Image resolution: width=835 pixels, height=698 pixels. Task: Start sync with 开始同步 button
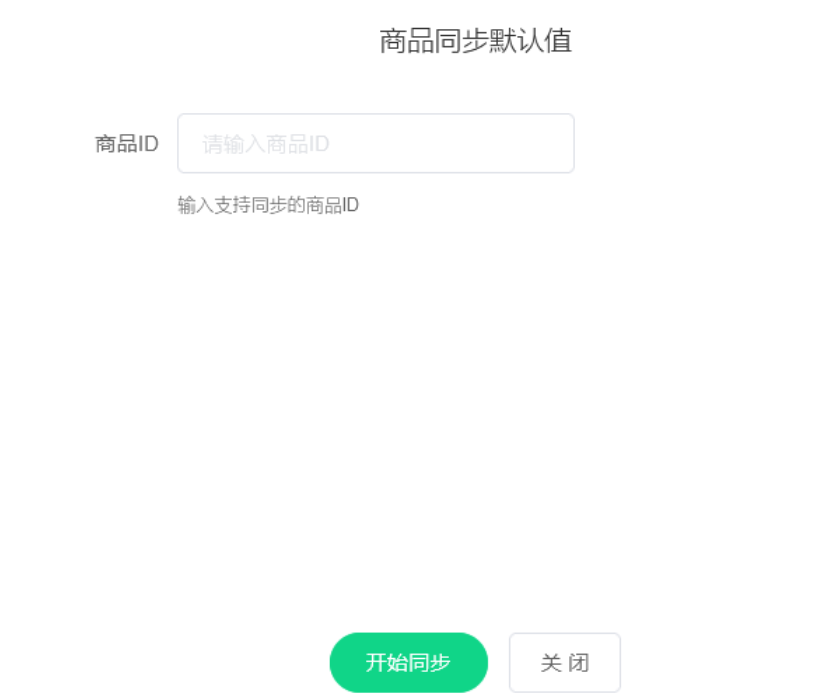click(x=408, y=662)
